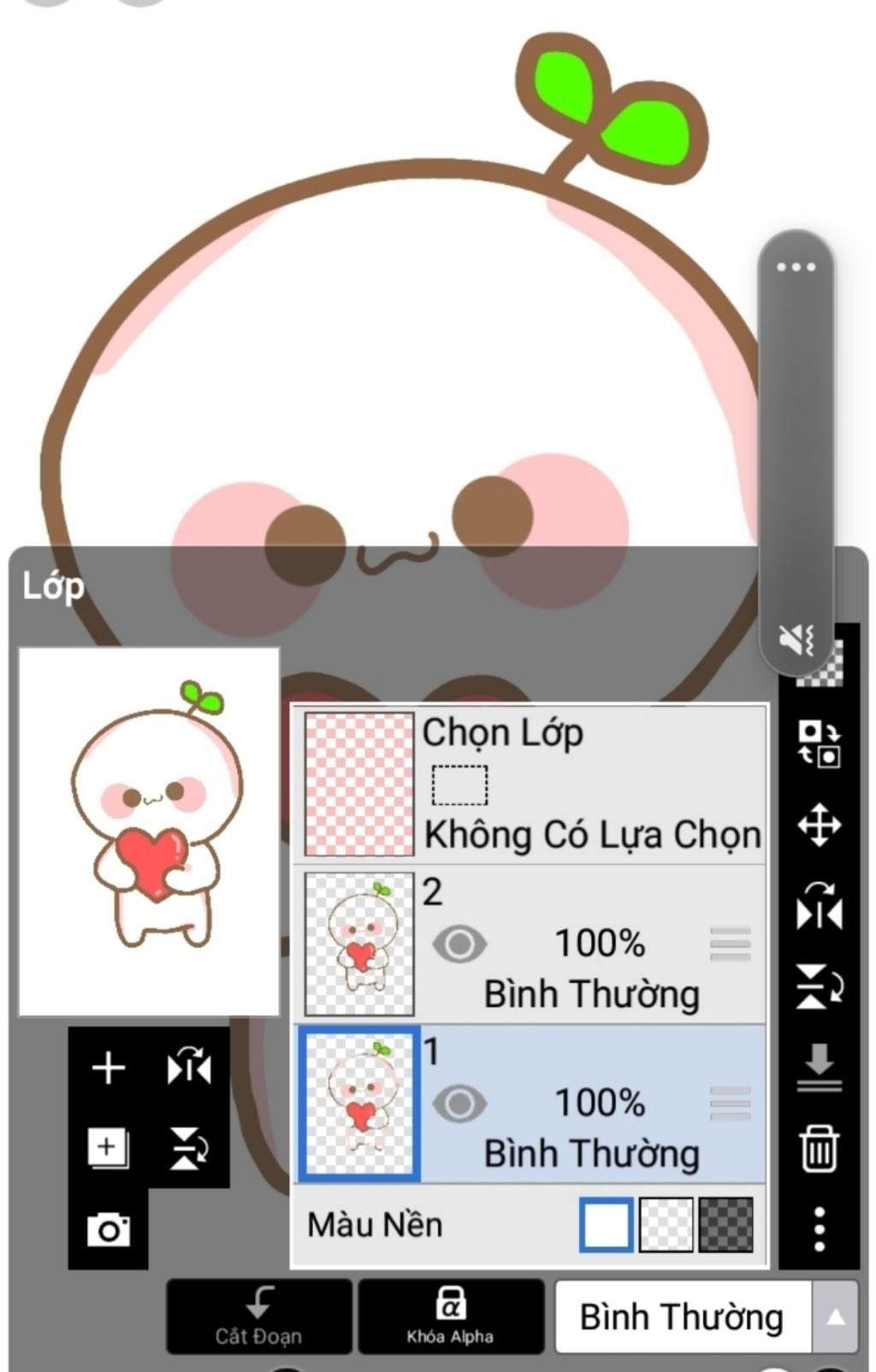Open the Chọn Lớp selection layer
Viewport: 876px width, 1372px height.
click(530, 784)
